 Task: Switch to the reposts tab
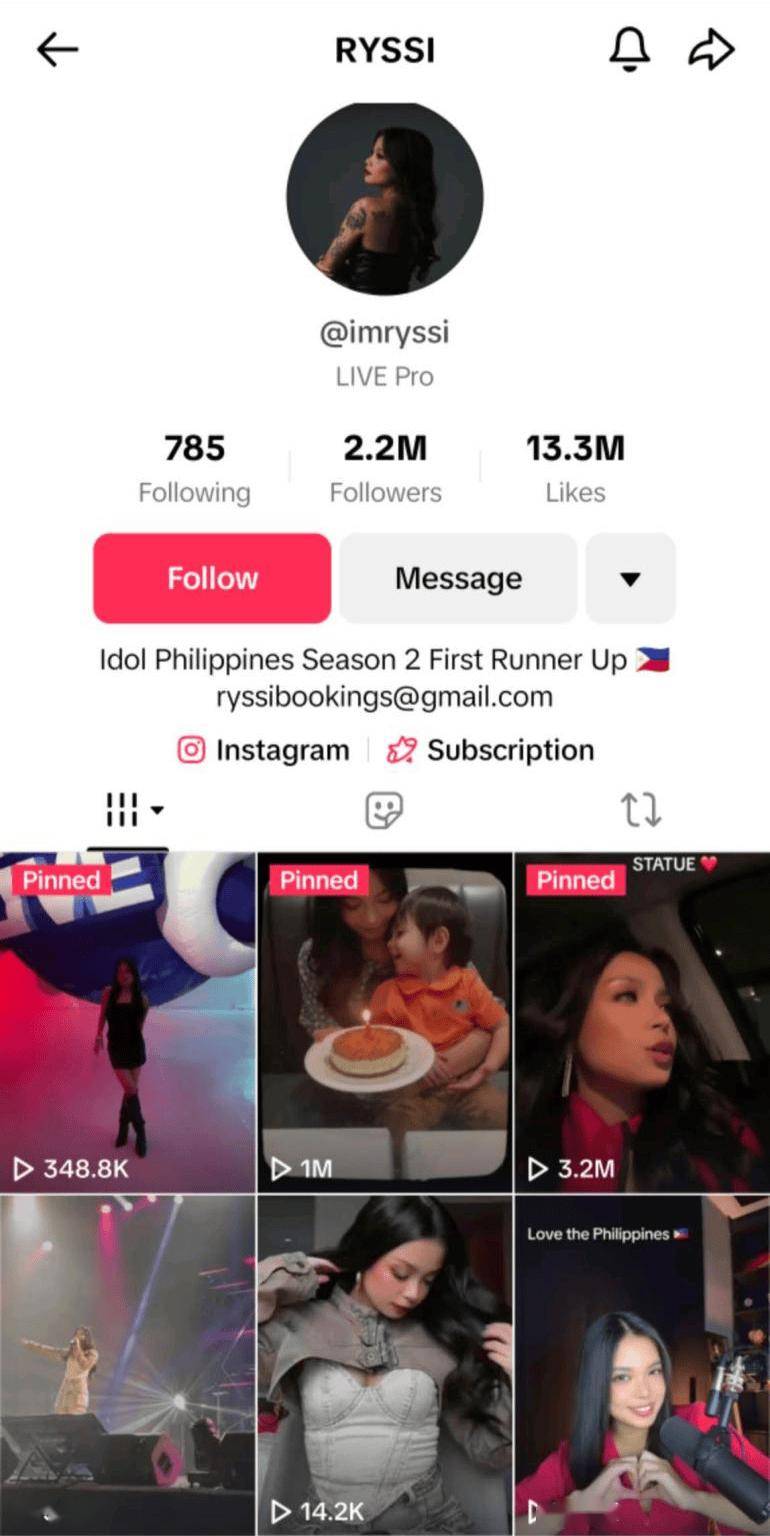pos(641,811)
